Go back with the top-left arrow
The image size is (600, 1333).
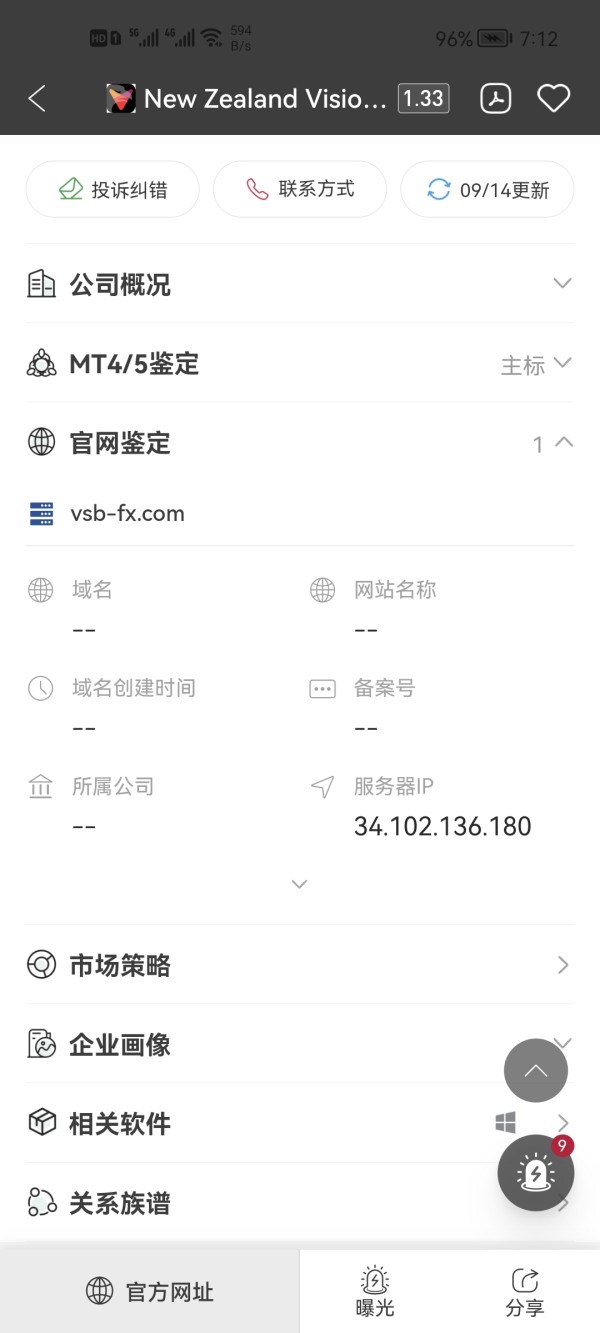point(37,98)
